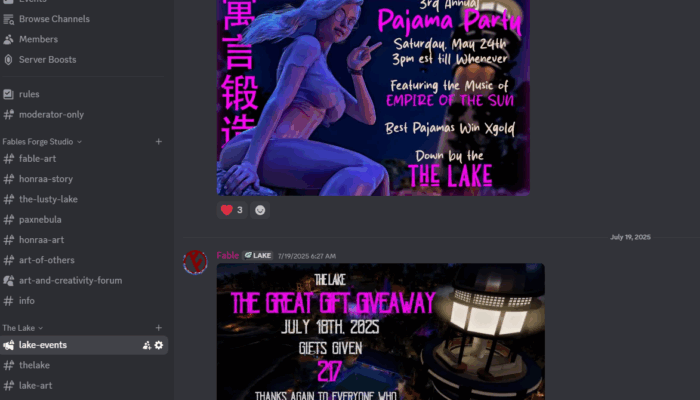Image resolution: width=700 pixels, height=400 pixels.
Task: Add channel to Fables Forge Studio
Action: (x=158, y=142)
